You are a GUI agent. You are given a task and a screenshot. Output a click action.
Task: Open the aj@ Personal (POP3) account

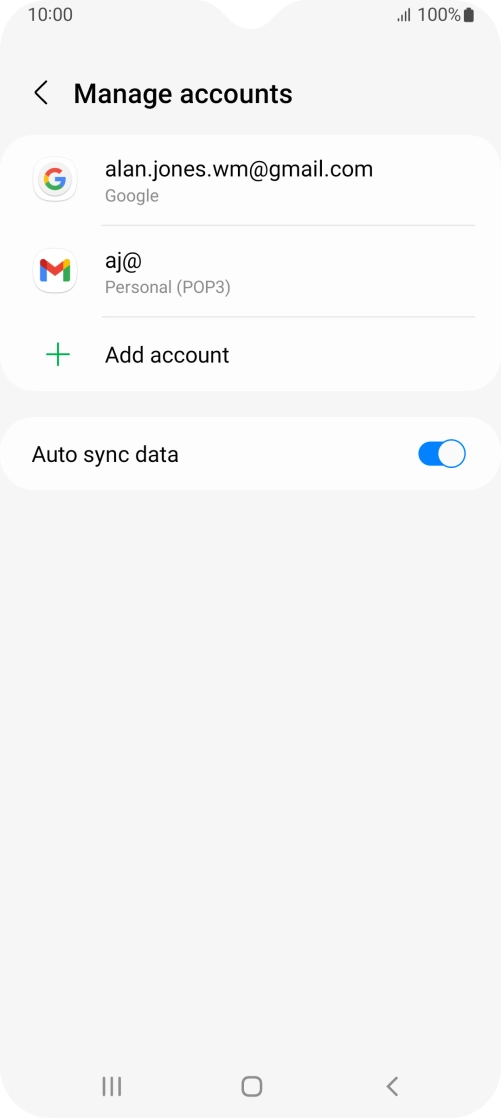pos(250,272)
